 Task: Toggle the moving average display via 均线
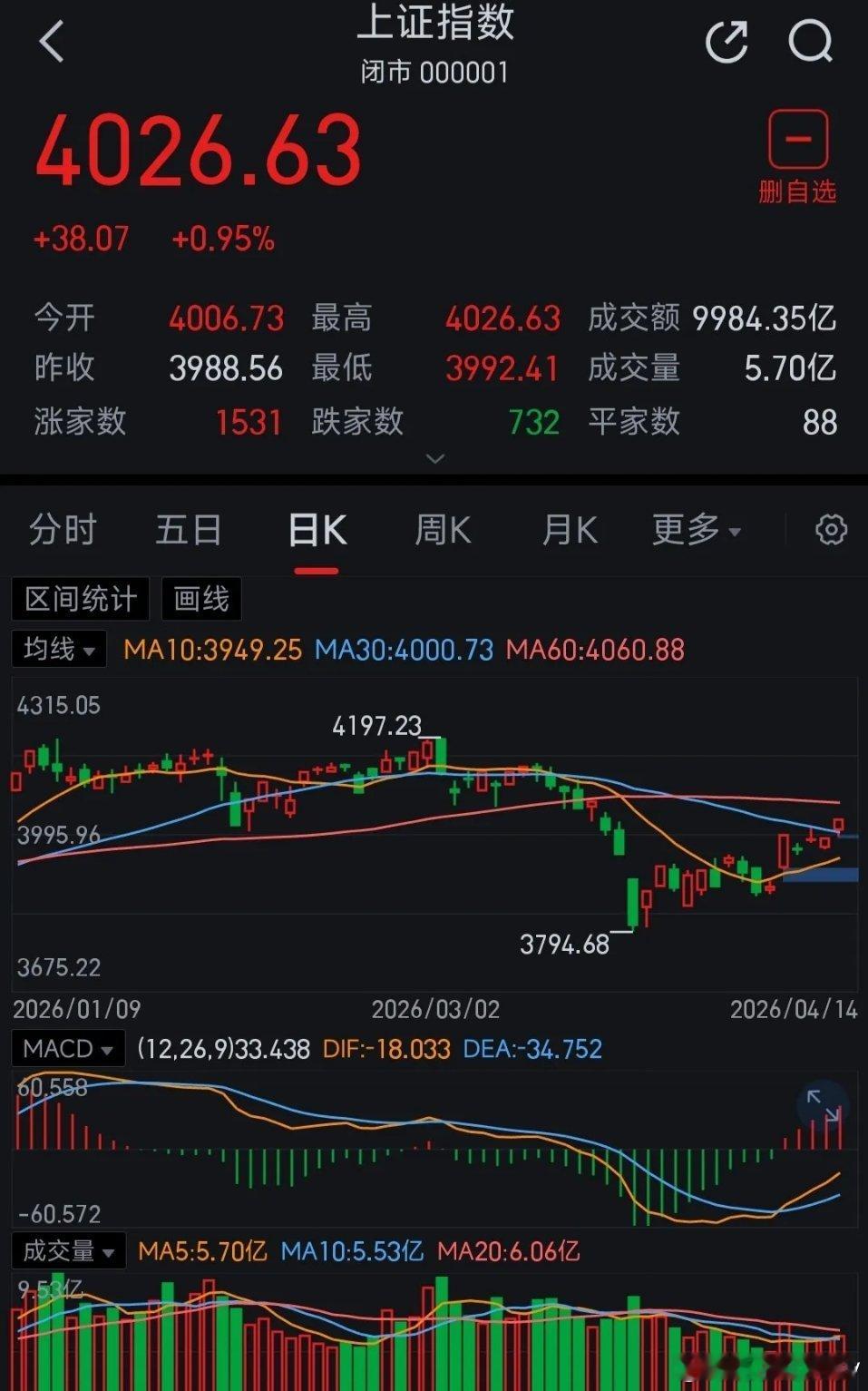(50, 649)
